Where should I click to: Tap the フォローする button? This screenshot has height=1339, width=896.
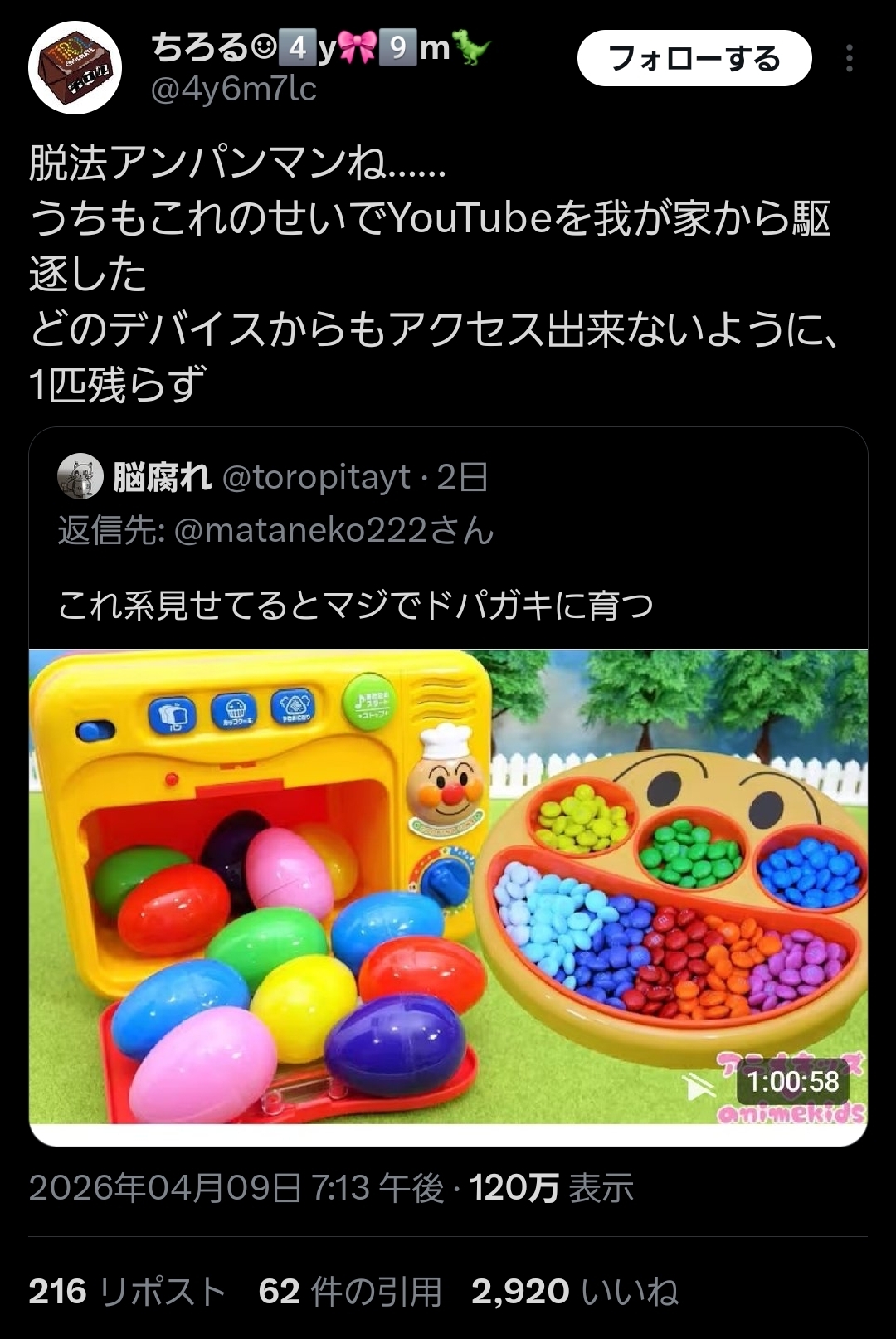click(x=694, y=59)
